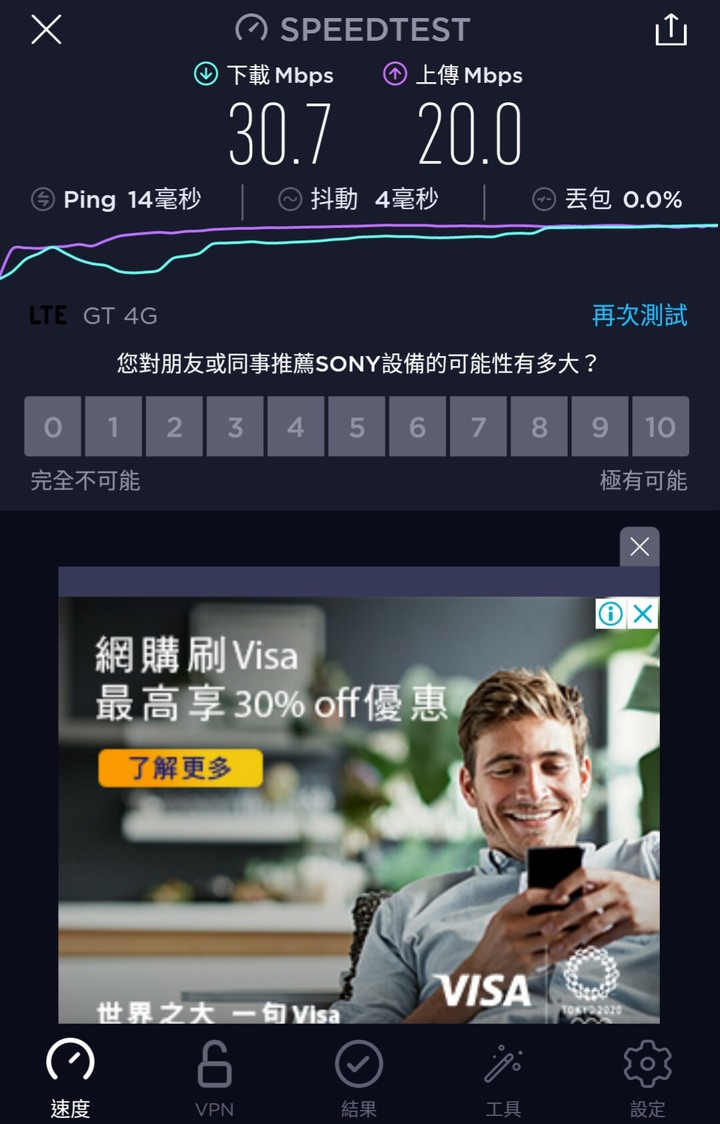Viewport: 720px width, 1124px height.
Task: Tap 再次測試 to run the test again
Action: [639, 316]
